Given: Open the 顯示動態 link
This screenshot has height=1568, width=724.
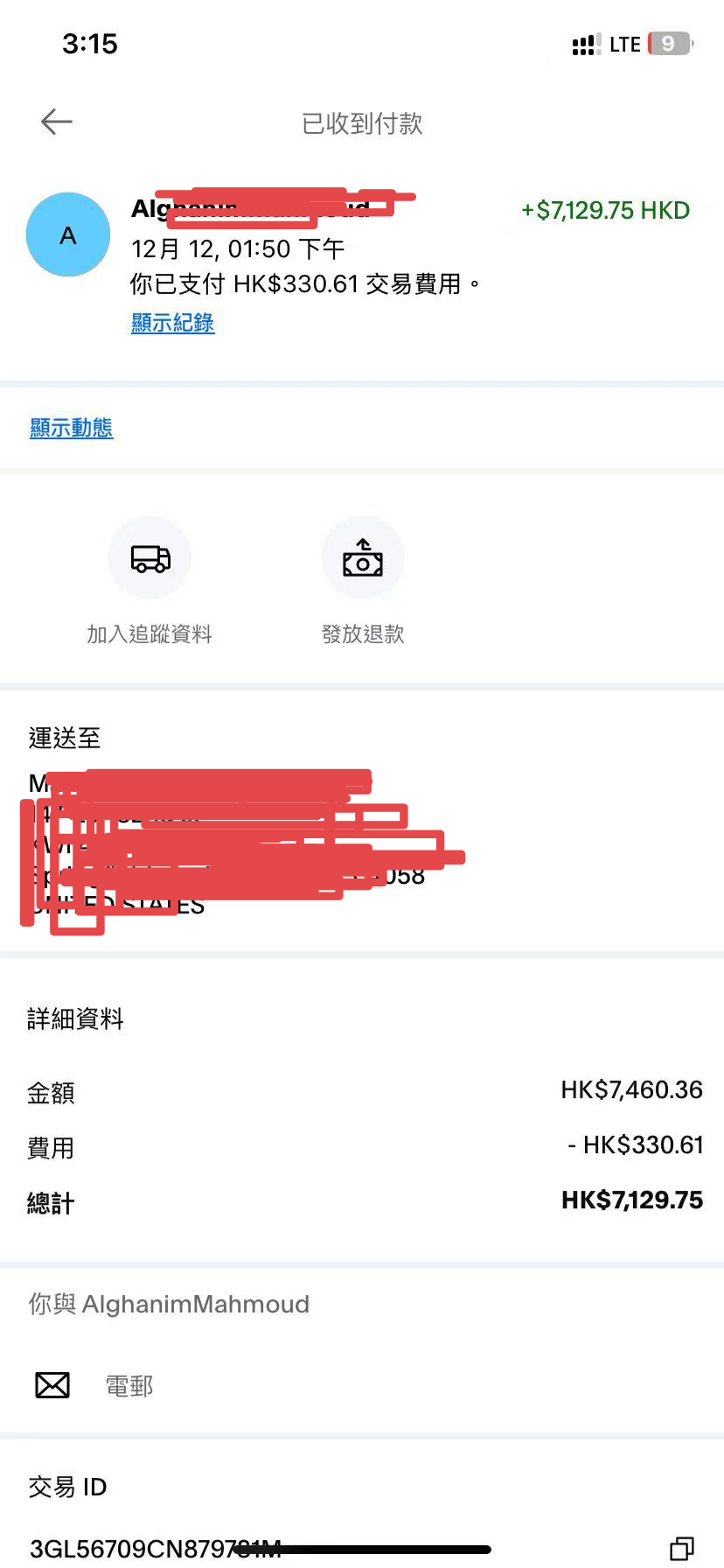Looking at the screenshot, I should pos(72,428).
